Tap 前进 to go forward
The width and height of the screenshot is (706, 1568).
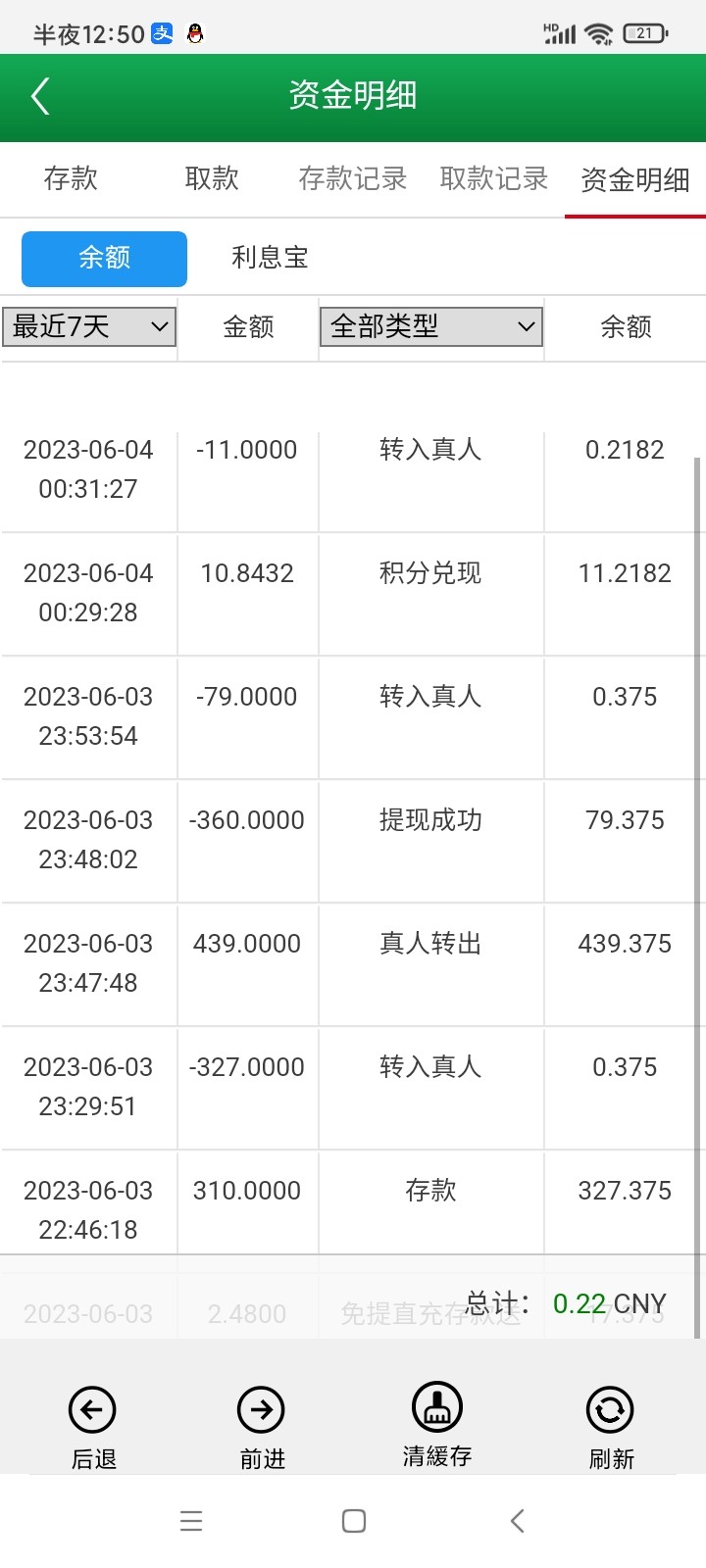click(x=262, y=1428)
